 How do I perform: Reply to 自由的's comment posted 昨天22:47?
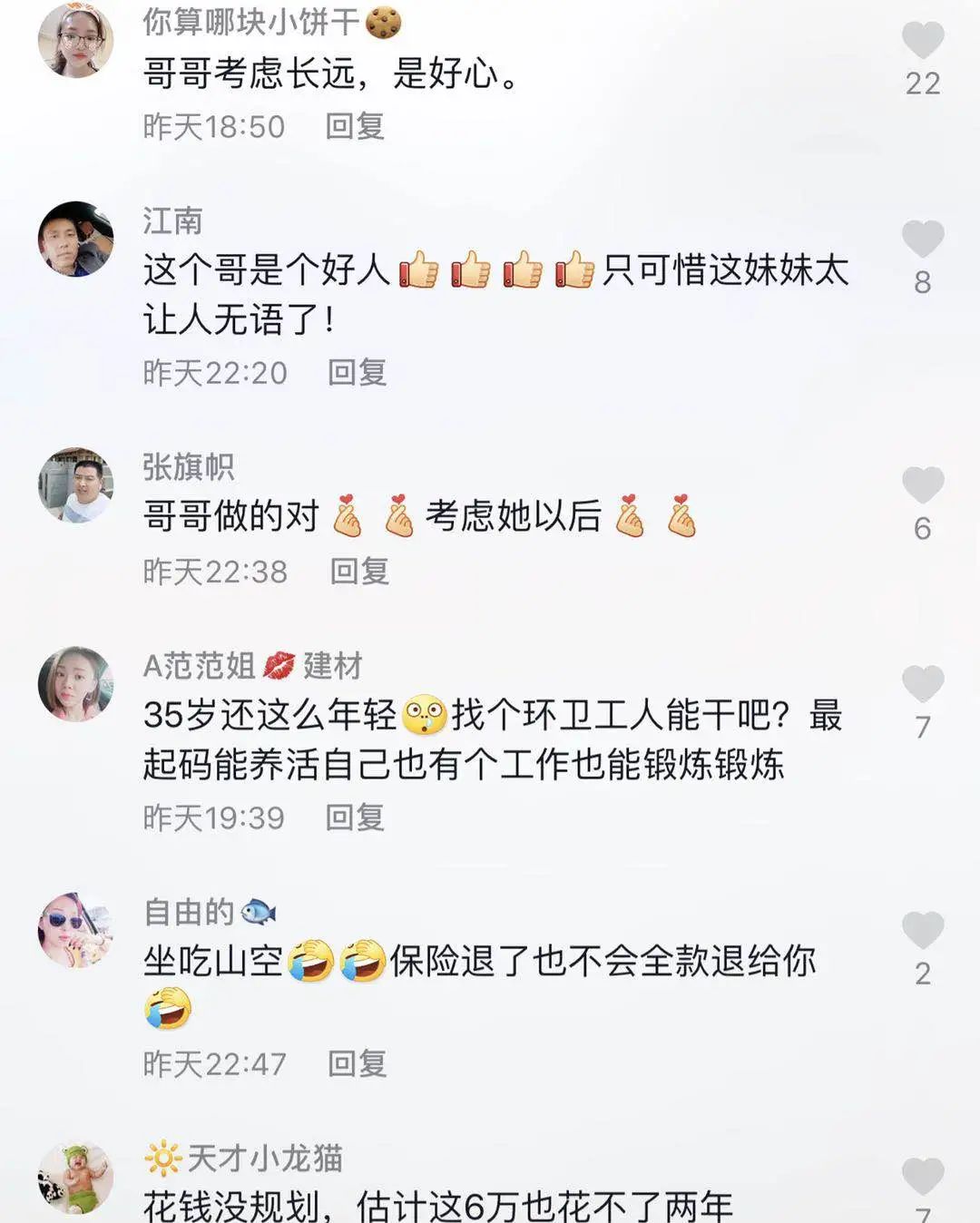coord(357,1063)
